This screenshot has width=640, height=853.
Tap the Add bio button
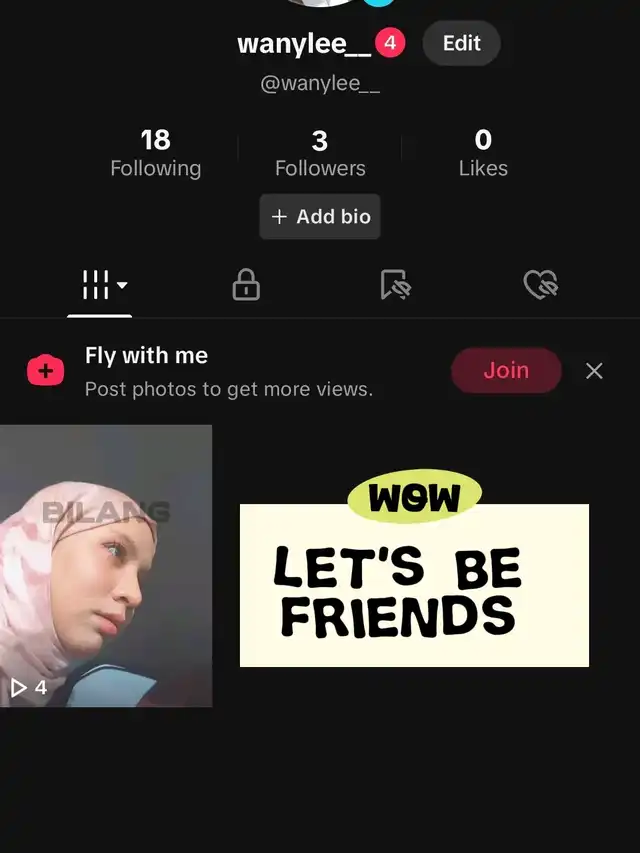(320, 216)
